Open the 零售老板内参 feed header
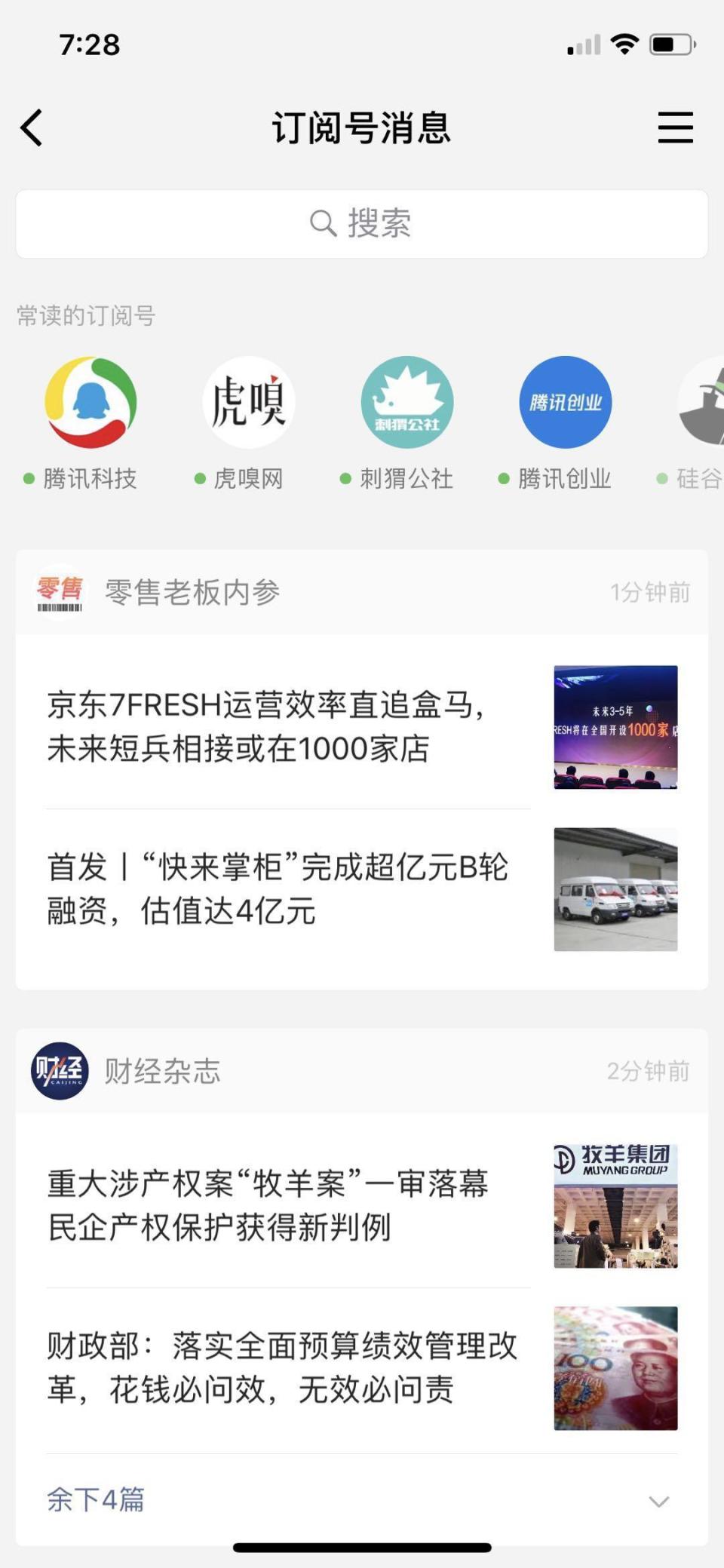 [x=192, y=593]
